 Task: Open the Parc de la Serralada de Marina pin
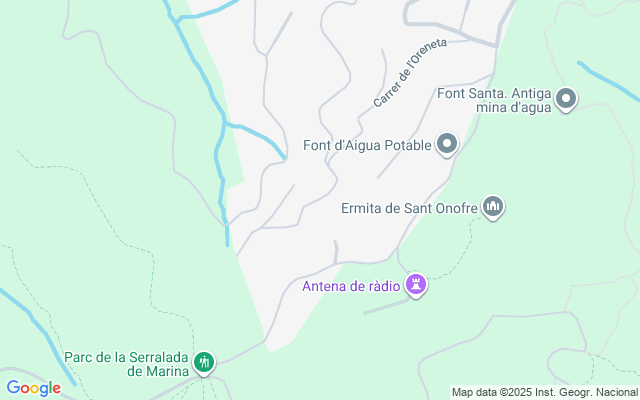pos(204,361)
